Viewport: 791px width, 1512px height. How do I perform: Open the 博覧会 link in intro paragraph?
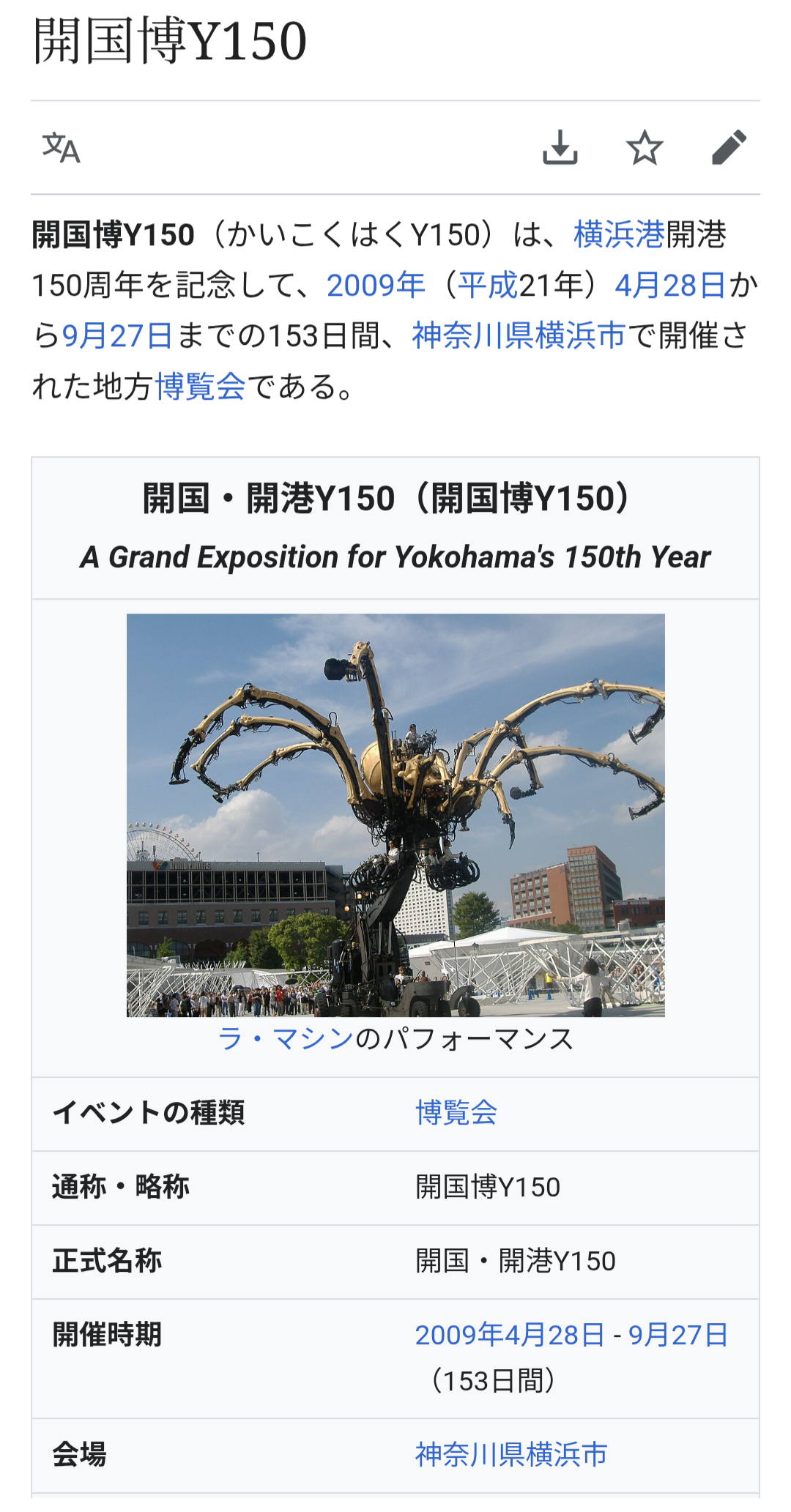pos(200,387)
